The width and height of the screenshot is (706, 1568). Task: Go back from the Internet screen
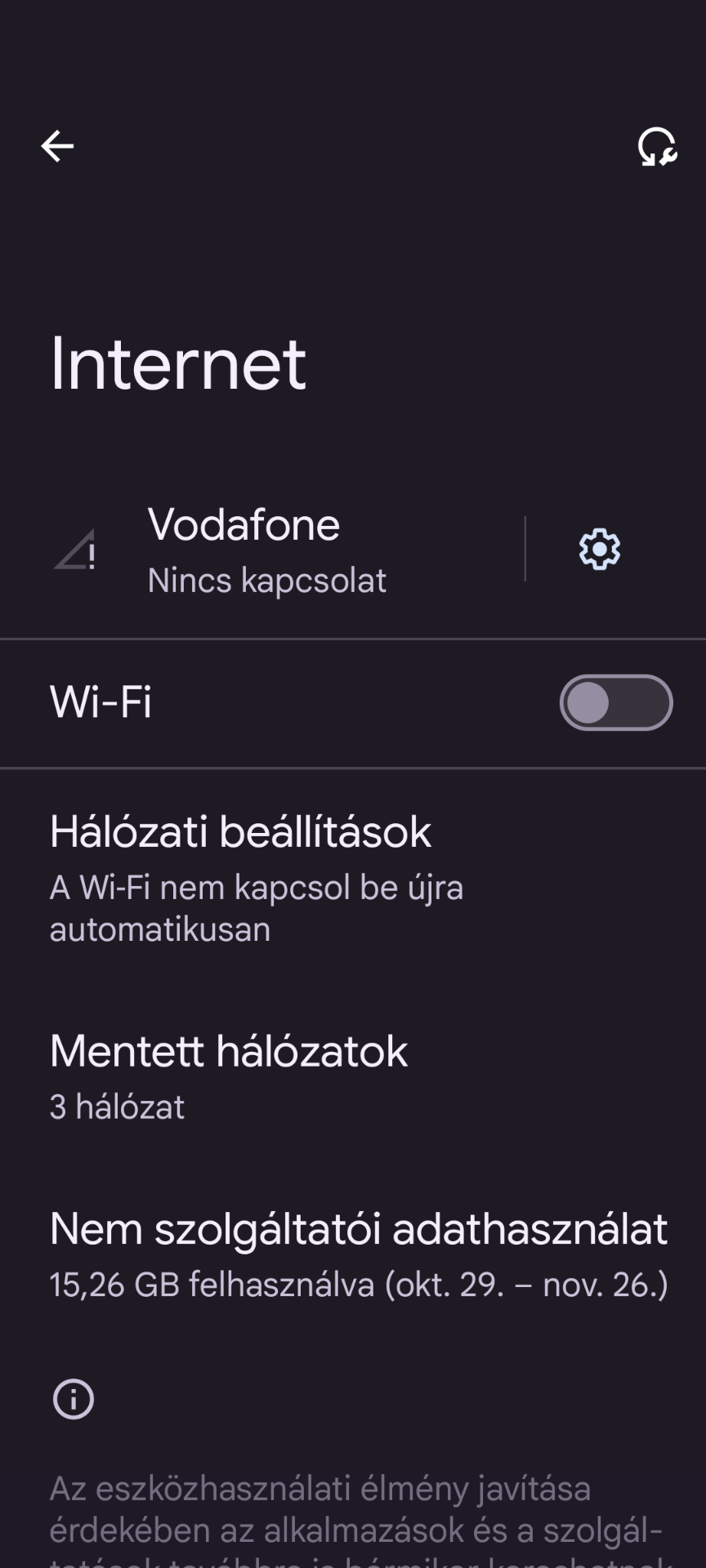57,147
